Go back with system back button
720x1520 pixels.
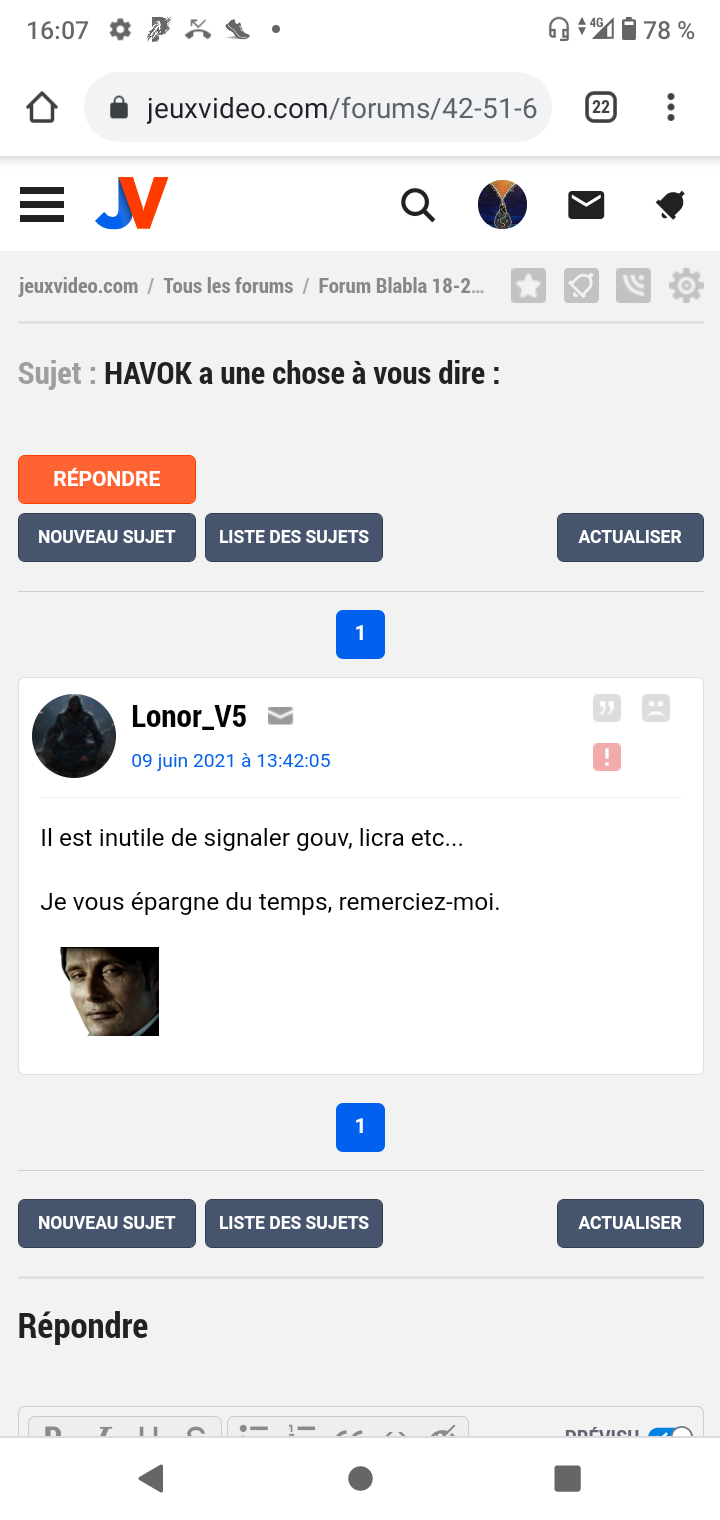[x=151, y=1478]
